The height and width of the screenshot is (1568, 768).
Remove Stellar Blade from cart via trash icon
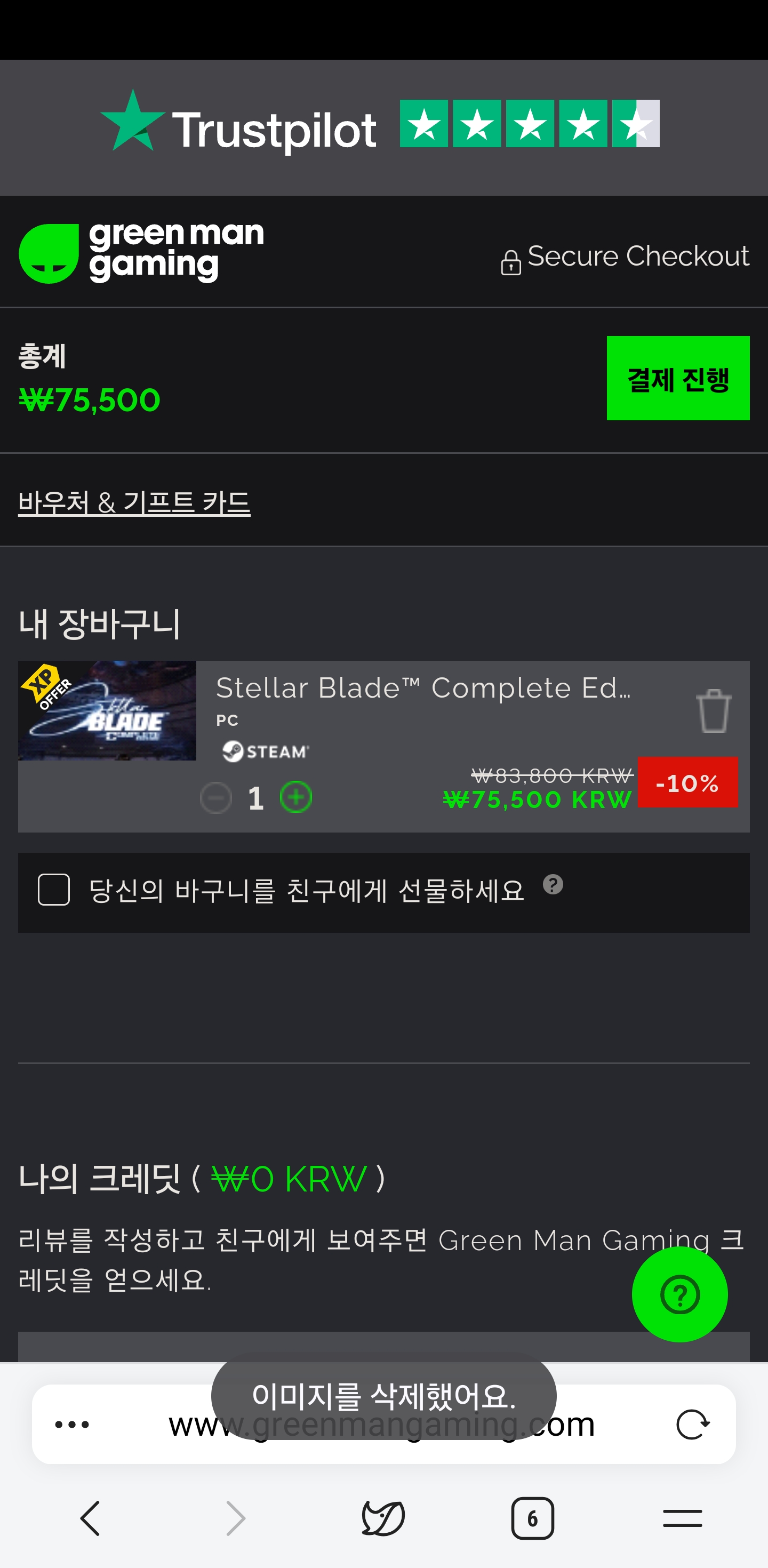(x=713, y=710)
